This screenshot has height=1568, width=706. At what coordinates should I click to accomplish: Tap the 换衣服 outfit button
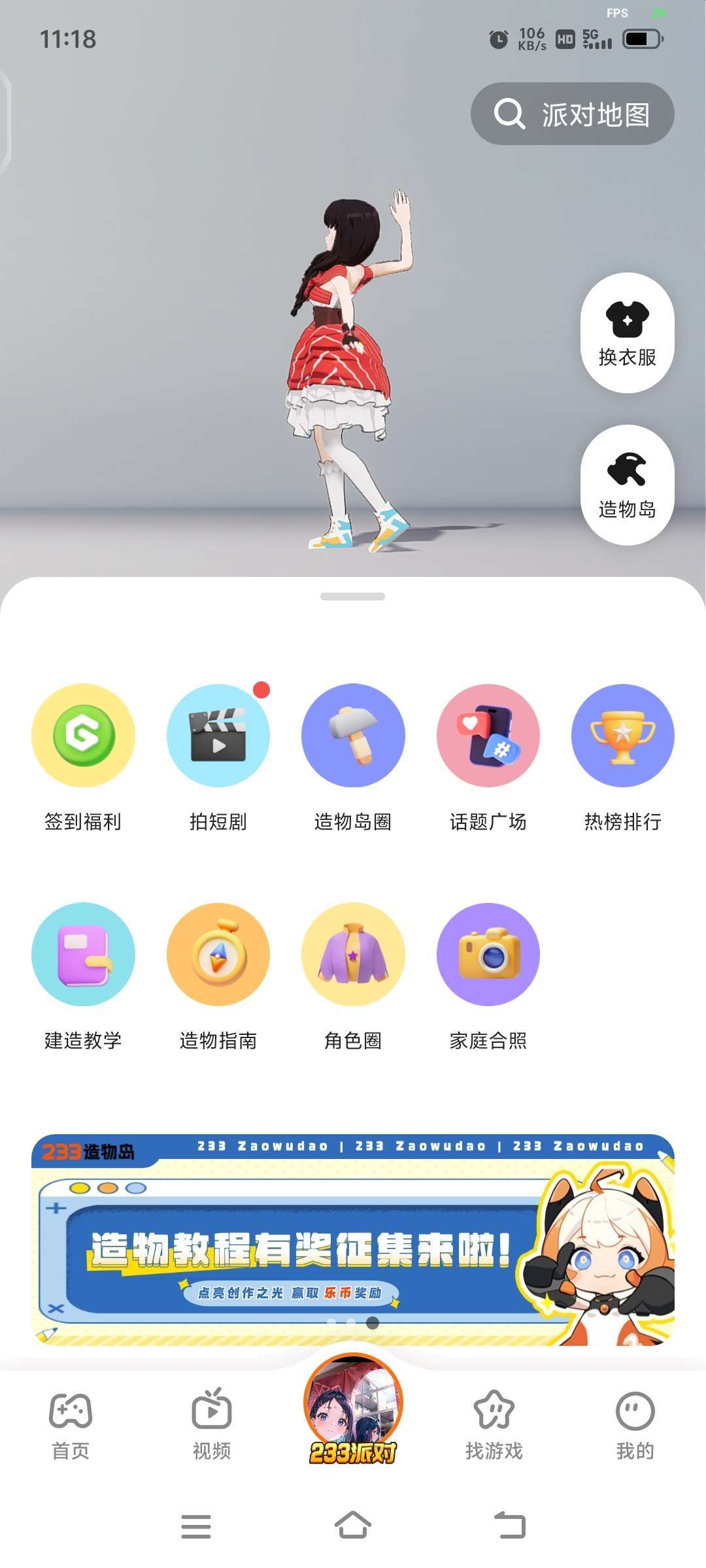[627, 333]
